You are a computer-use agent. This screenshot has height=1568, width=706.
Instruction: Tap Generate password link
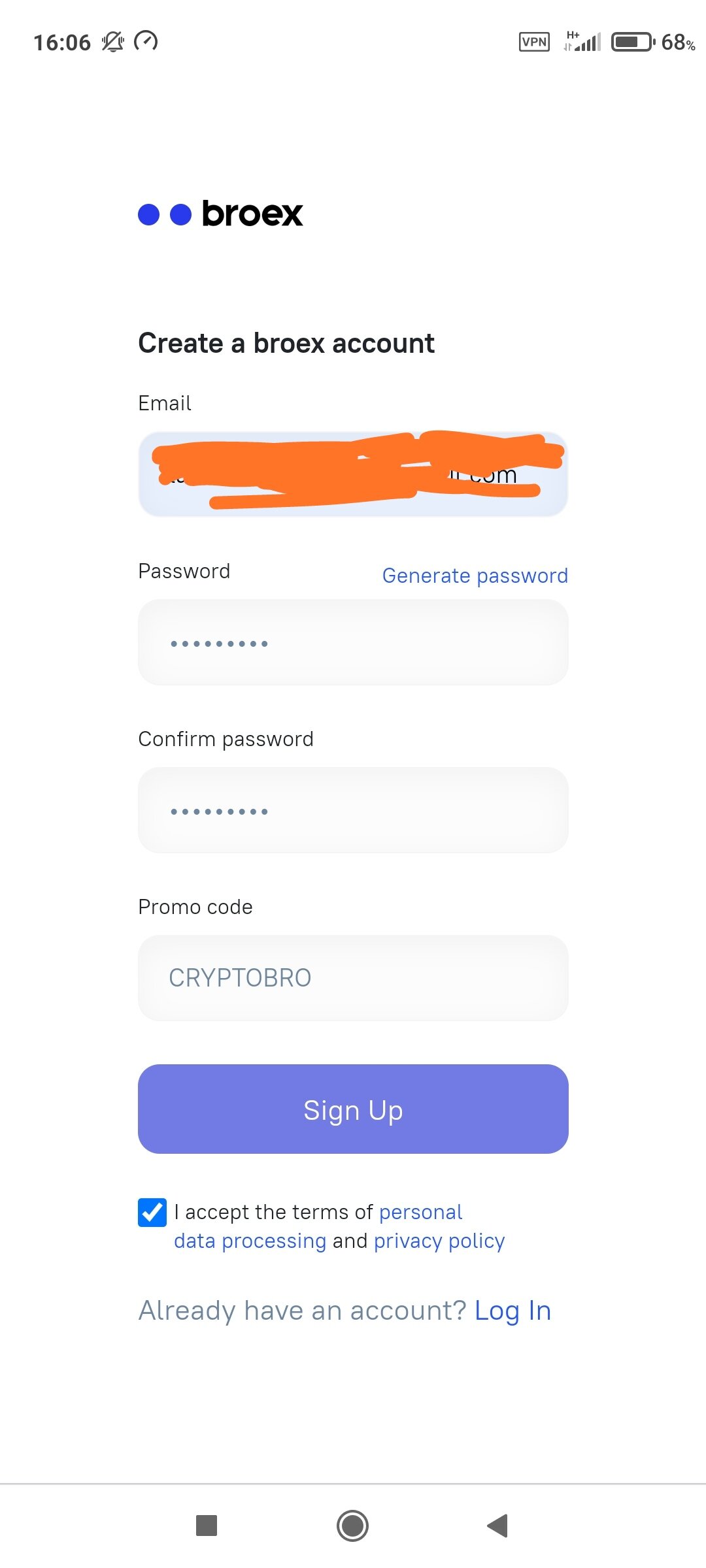tap(475, 576)
